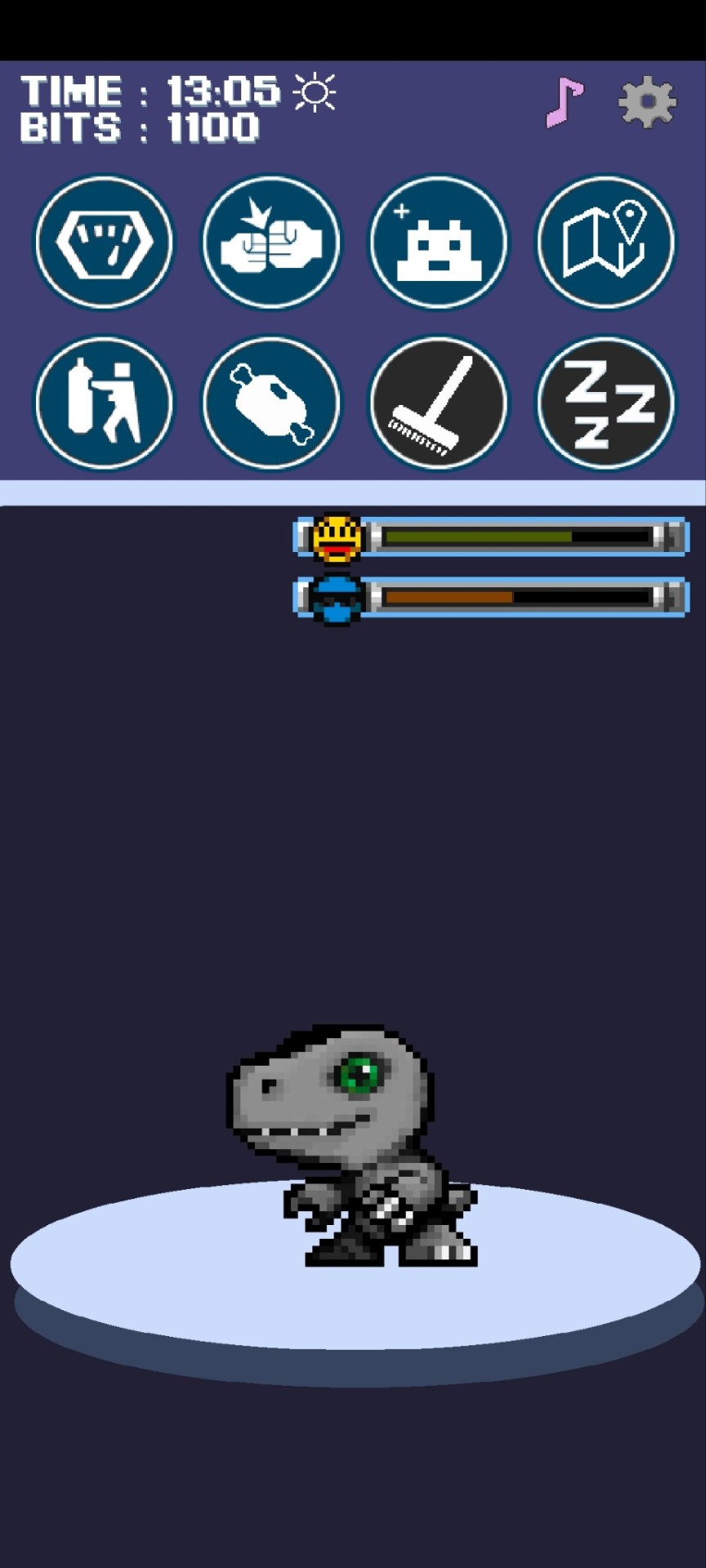Clean up with the broom button
The image size is (706, 1568).
tap(439, 403)
